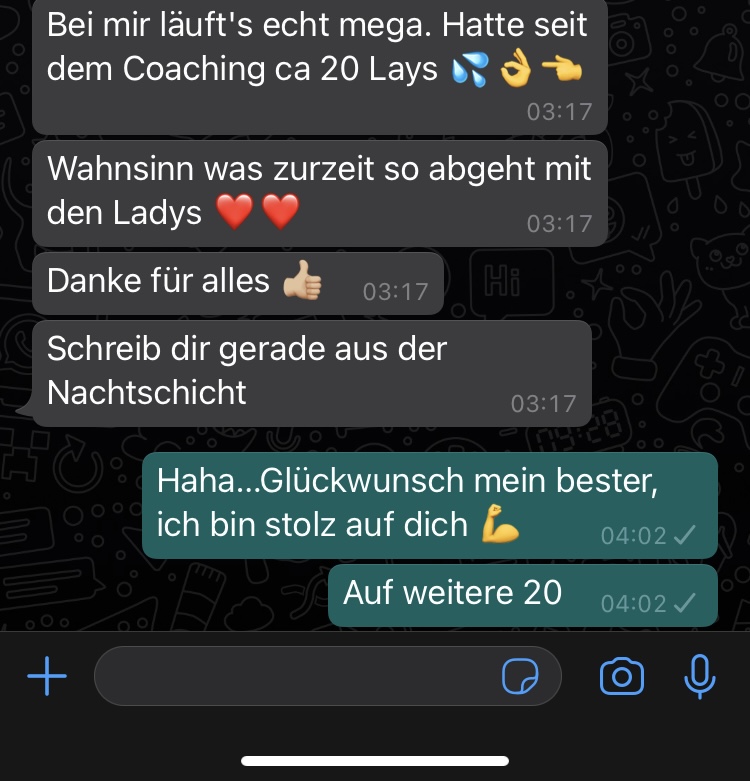750x781 pixels.
Task: Open the plus attachment menu
Action: point(47,677)
